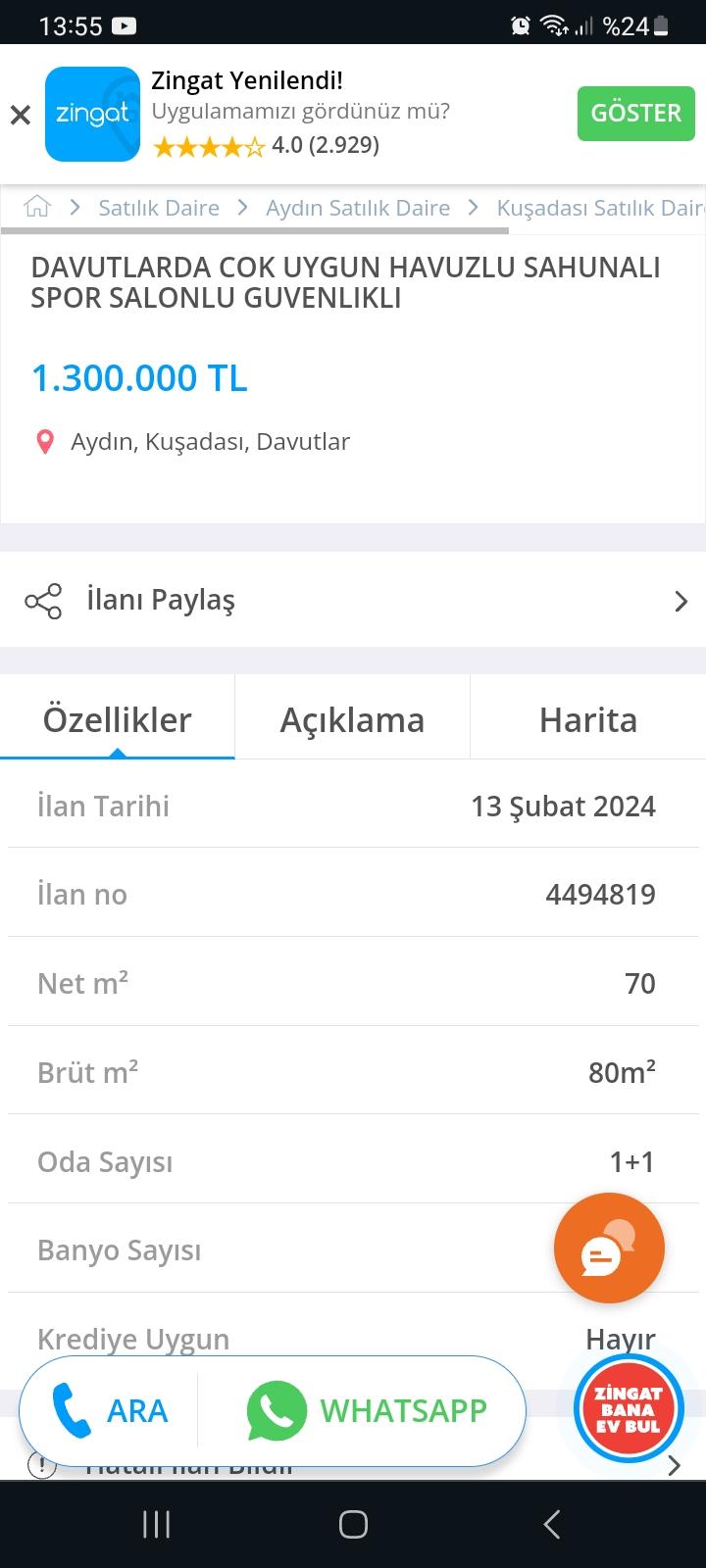Image resolution: width=706 pixels, height=1568 pixels.
Task: Expand the İlanı Paylaş row chevron
Action: pos(681,601)
